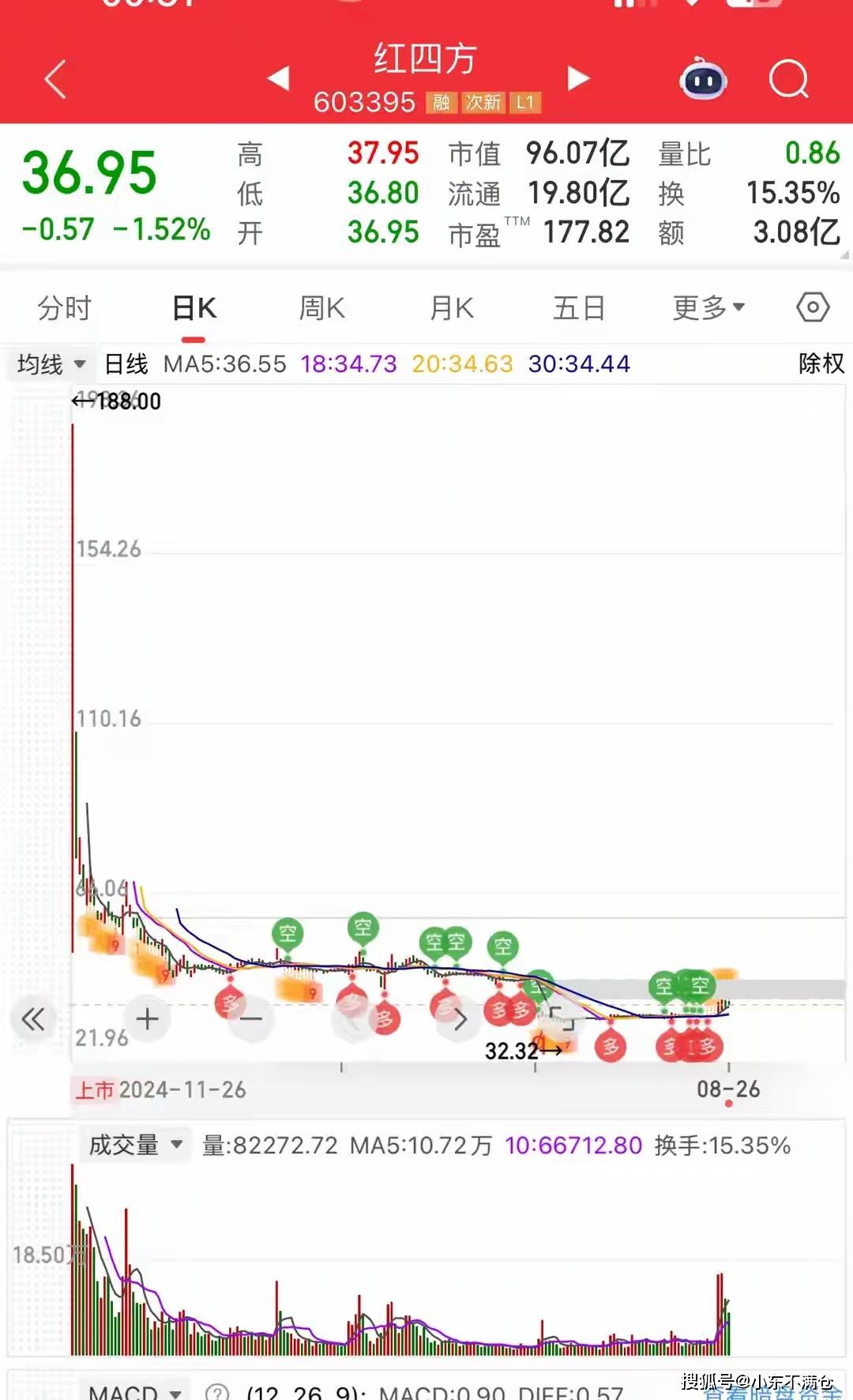
Task: Go back using the top-left arrow
Action: coord(55,79)
